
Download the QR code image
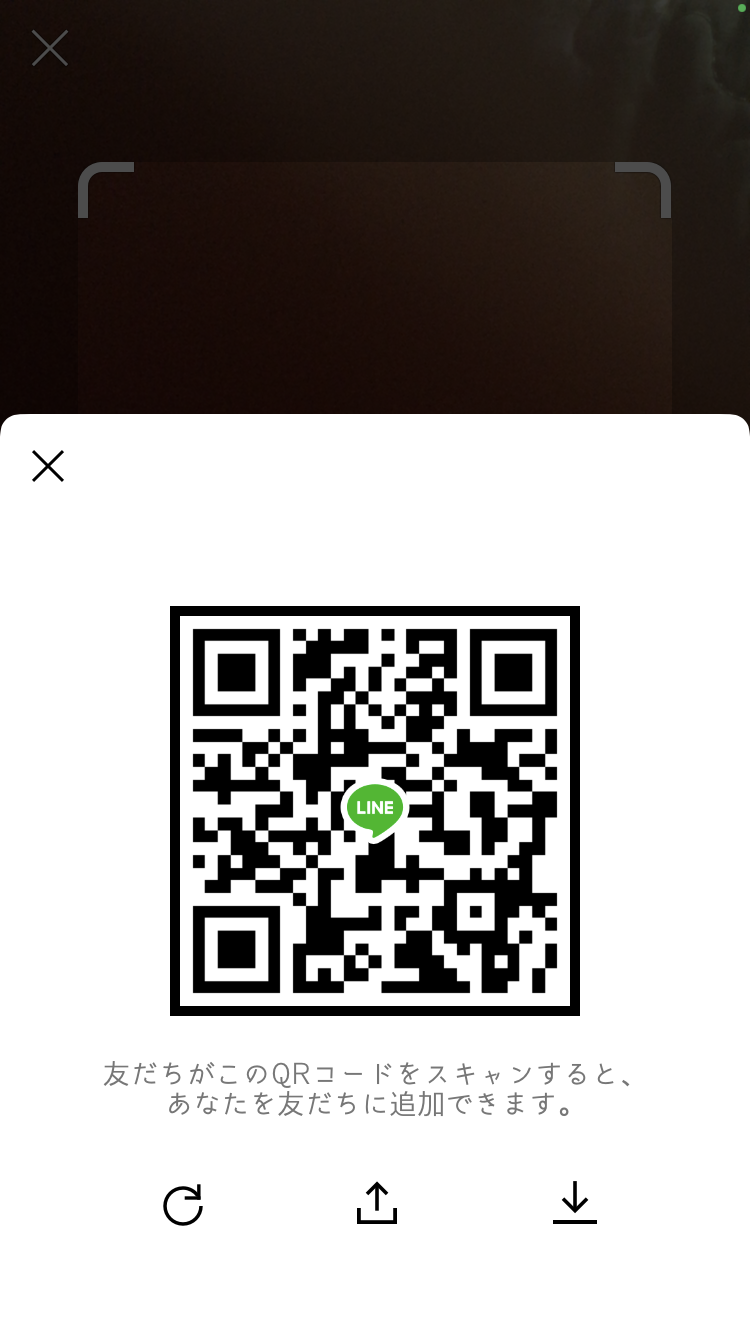point(575,1203)
